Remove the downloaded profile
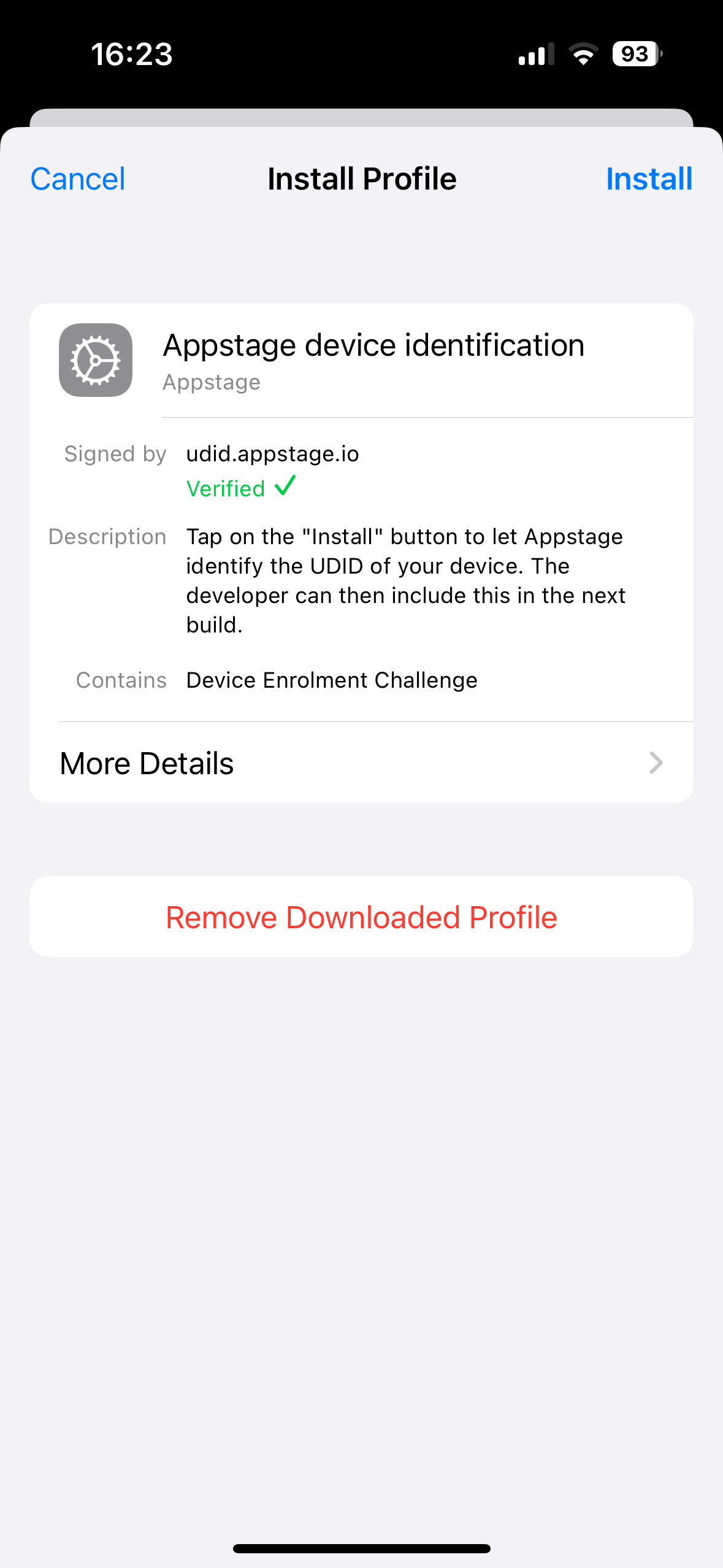723x1568 pixels. pyautogui.click(x=361, y=917)
